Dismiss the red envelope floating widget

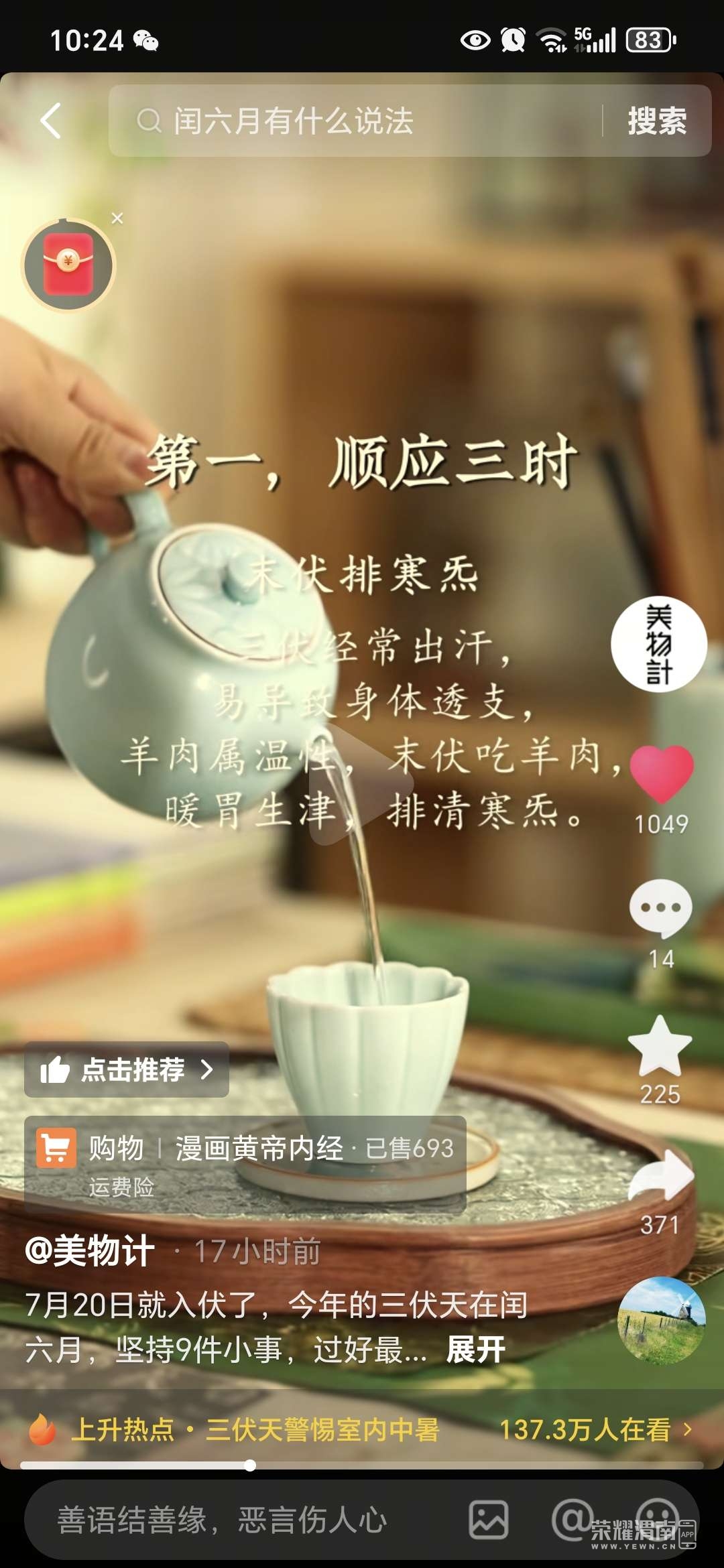coord(117,218)
